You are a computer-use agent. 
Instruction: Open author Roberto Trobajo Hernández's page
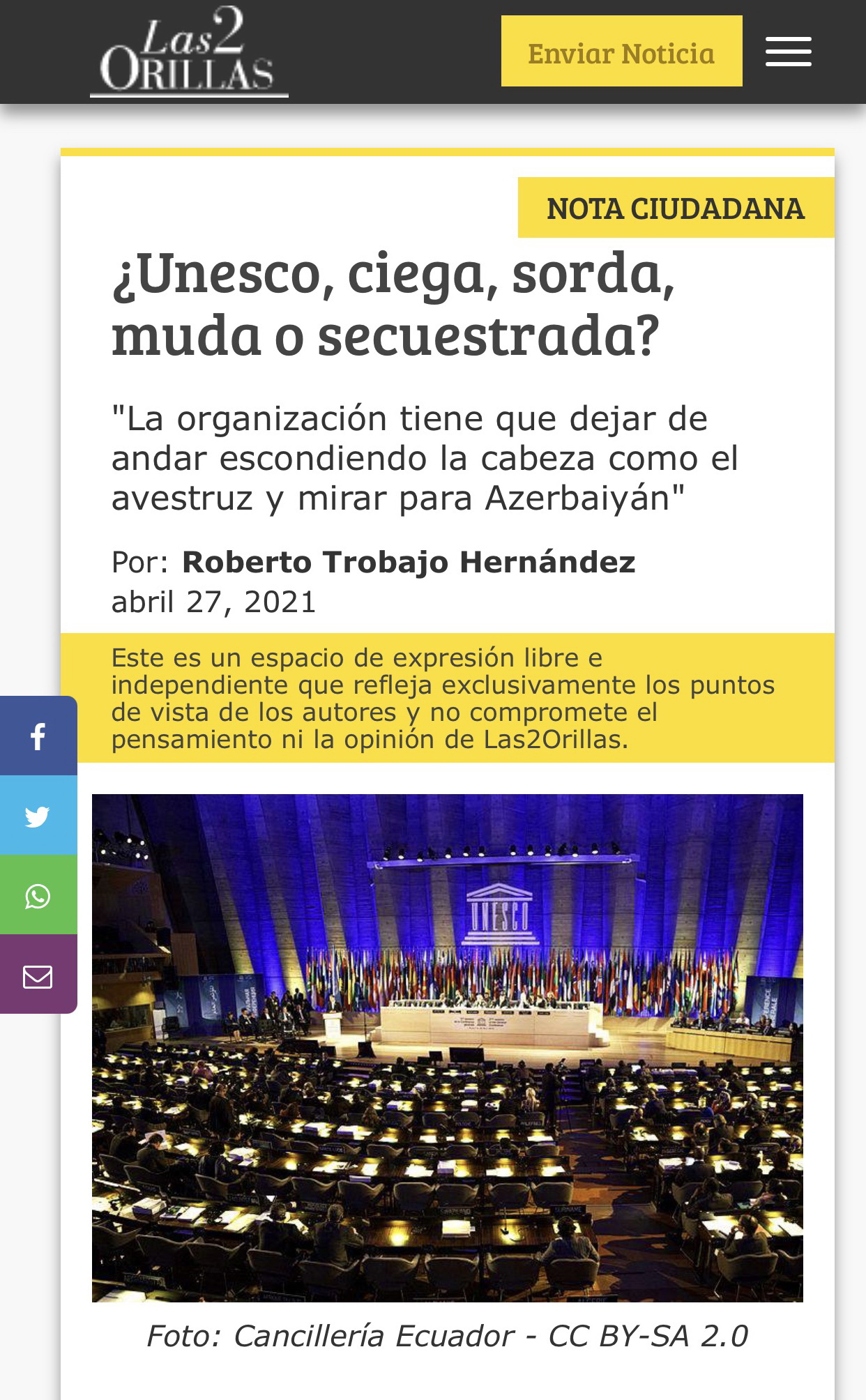point(409,562)
